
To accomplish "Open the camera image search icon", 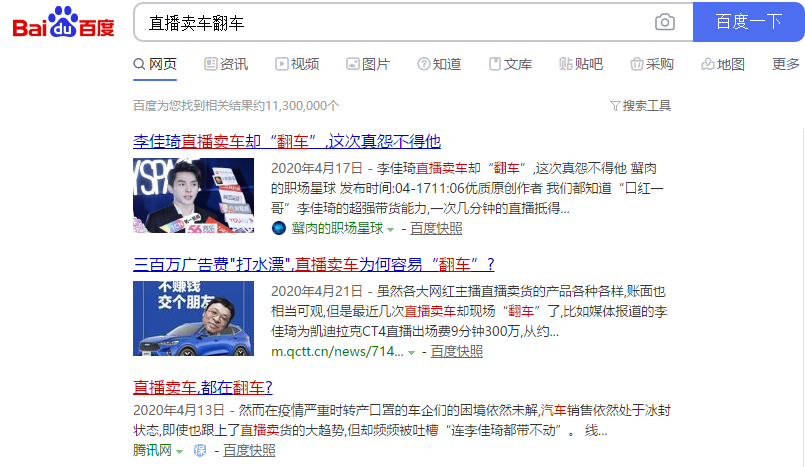I will pos(664,22).
